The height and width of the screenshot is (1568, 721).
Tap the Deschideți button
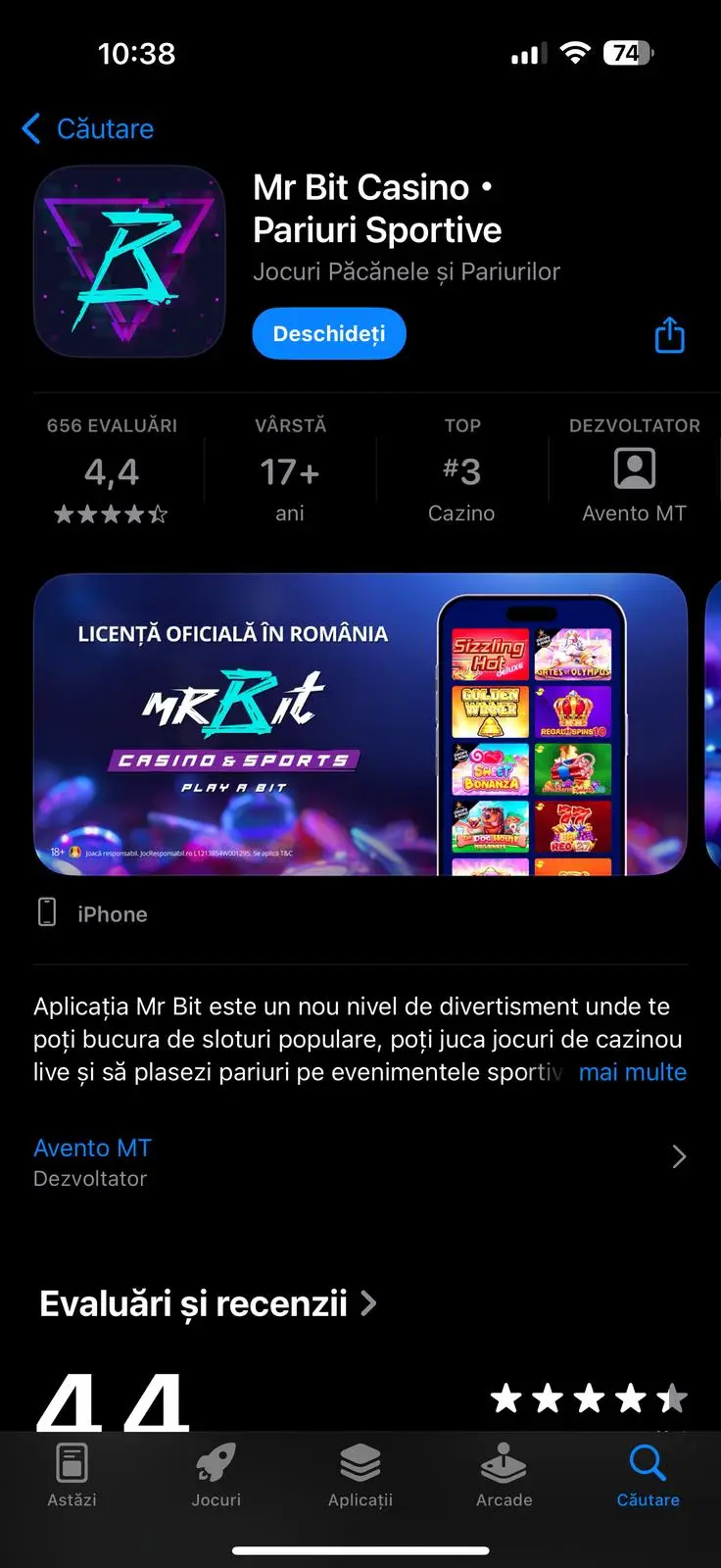329,334
